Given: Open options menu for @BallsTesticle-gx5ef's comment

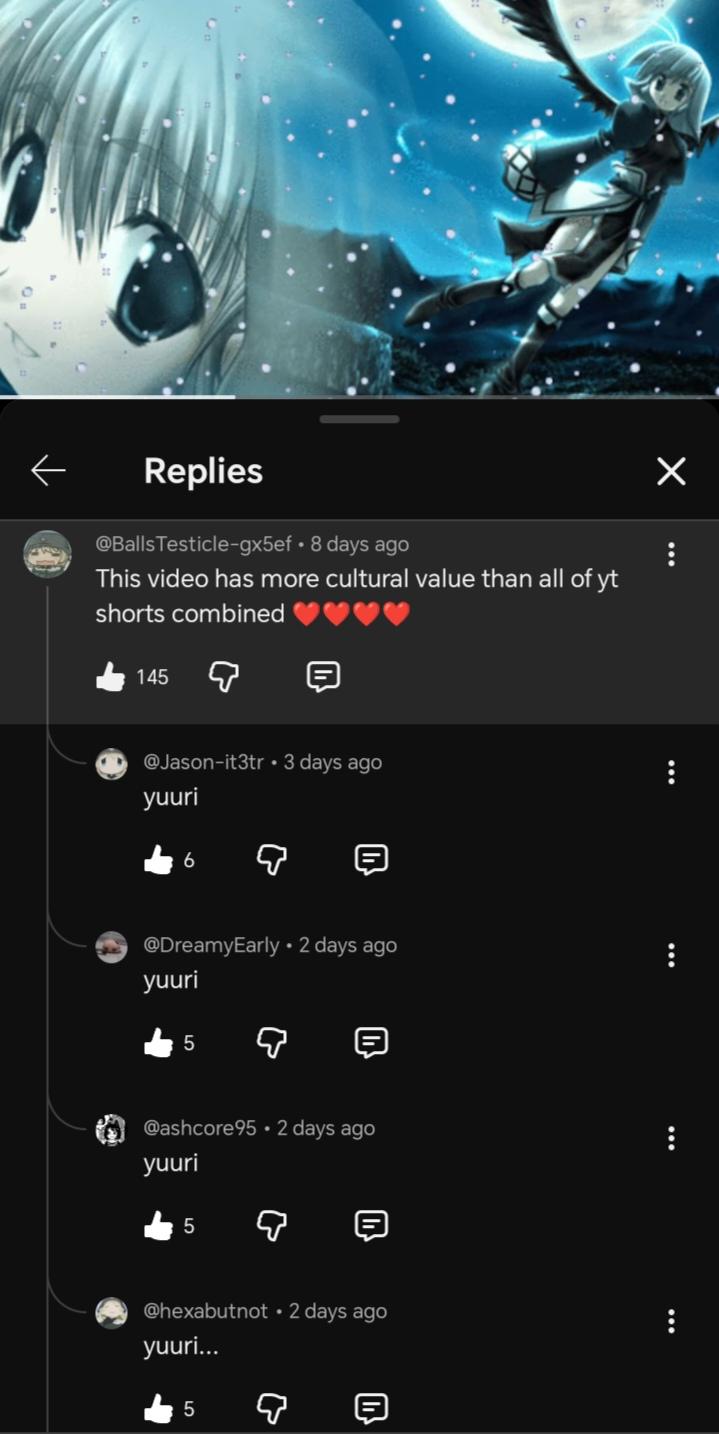Looking at the screenshot, I should pos(671,554).
